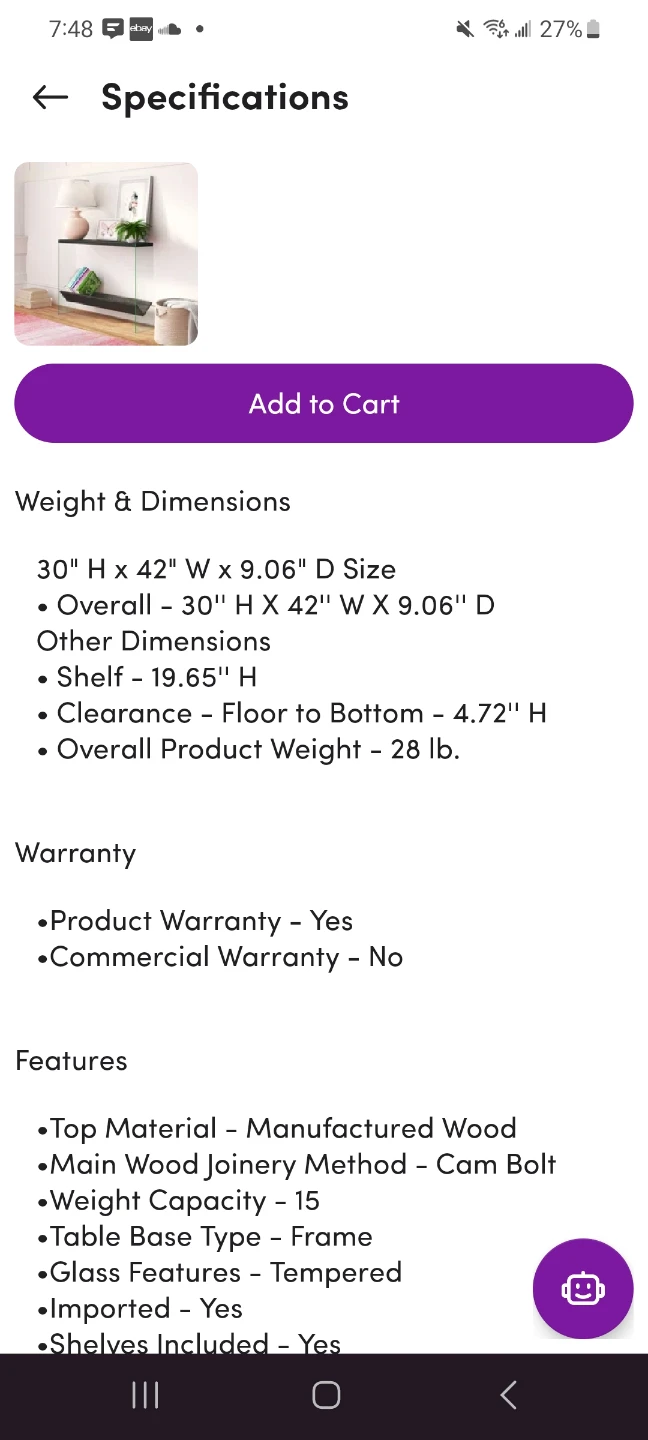Open the chatbot assistant button

coord(583,1288)
